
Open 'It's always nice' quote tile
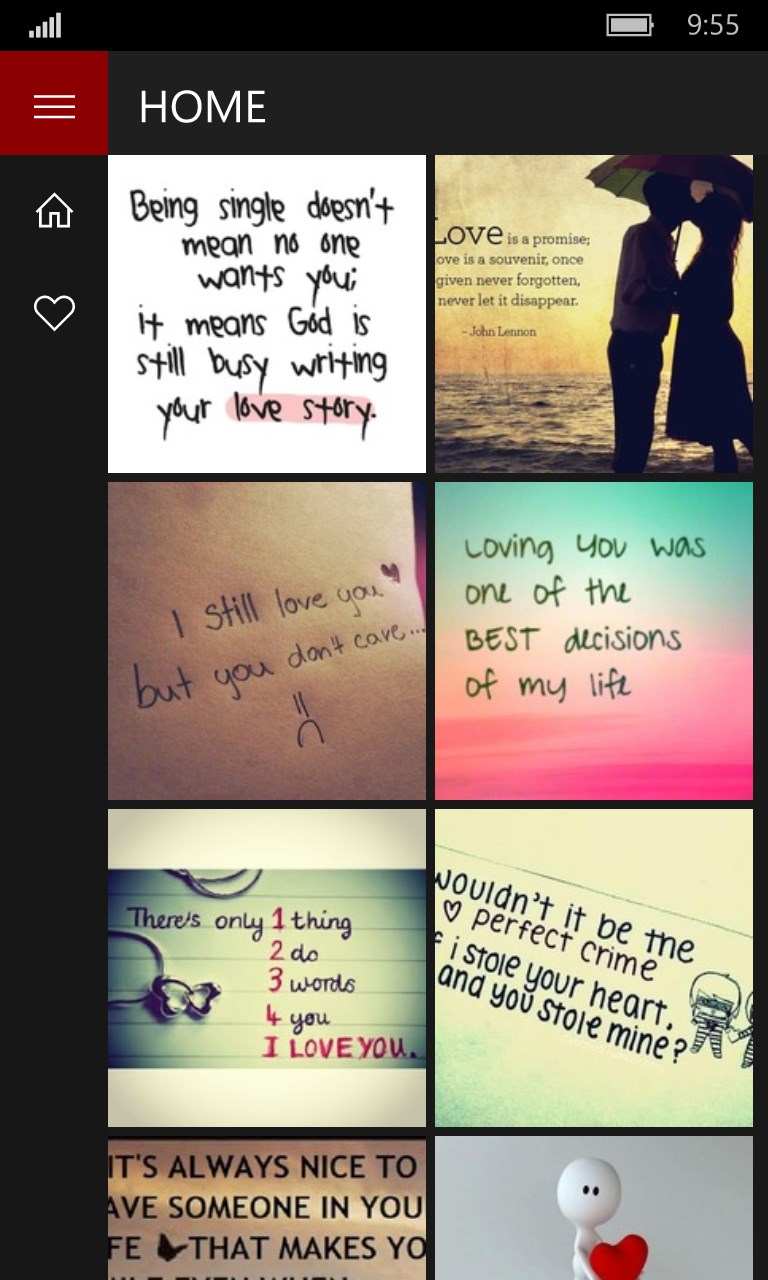tap(267, 1208)
